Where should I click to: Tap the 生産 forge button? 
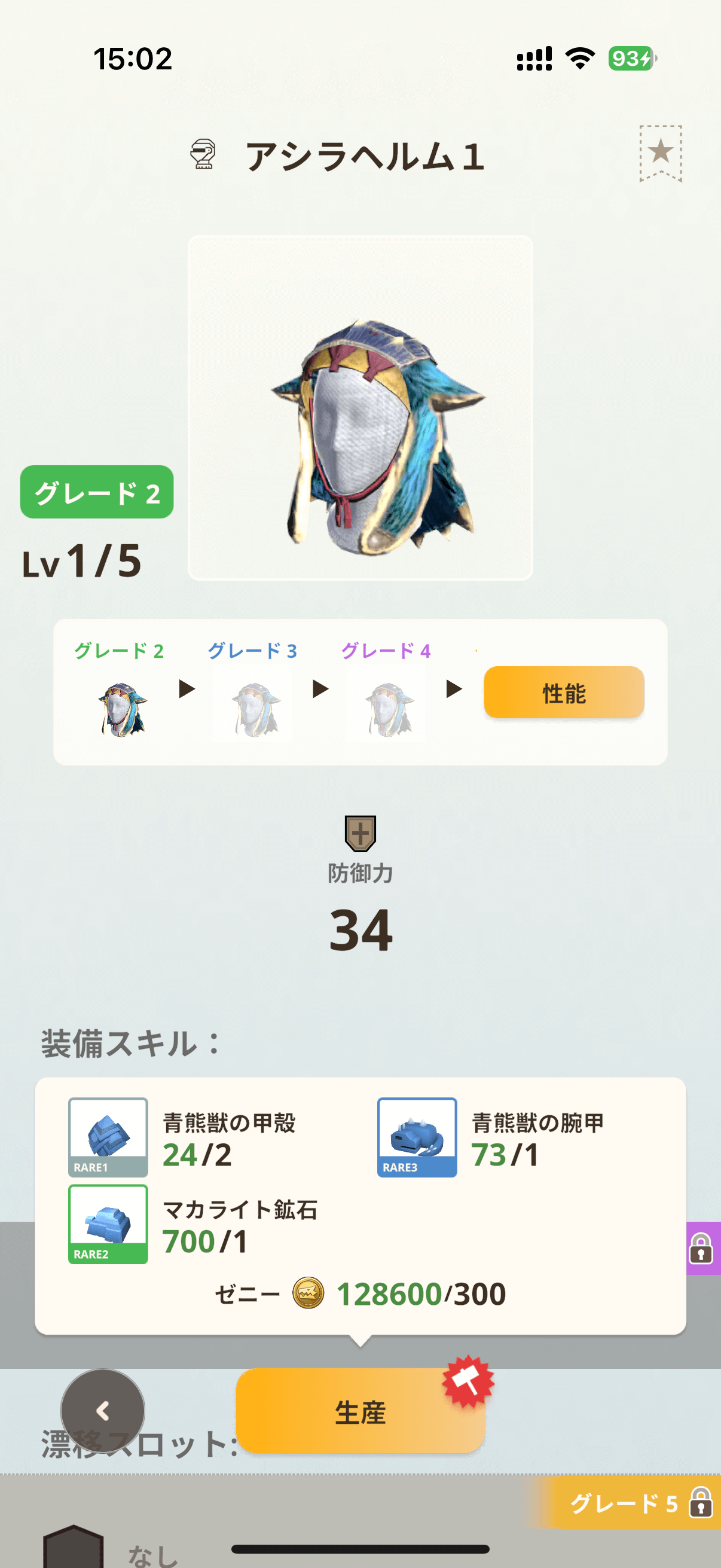coord(360,1411)
